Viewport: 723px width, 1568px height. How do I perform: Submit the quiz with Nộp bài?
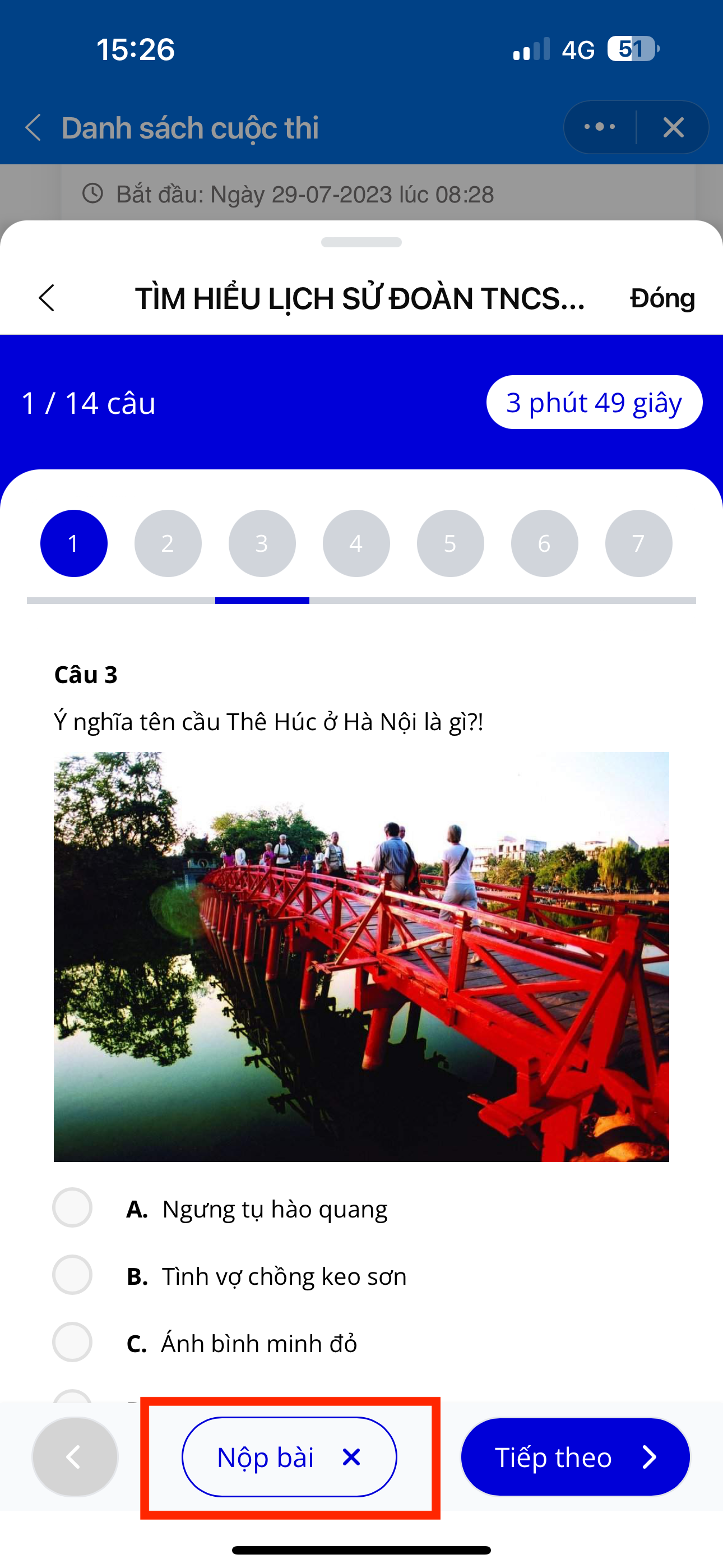(289, 1456)
